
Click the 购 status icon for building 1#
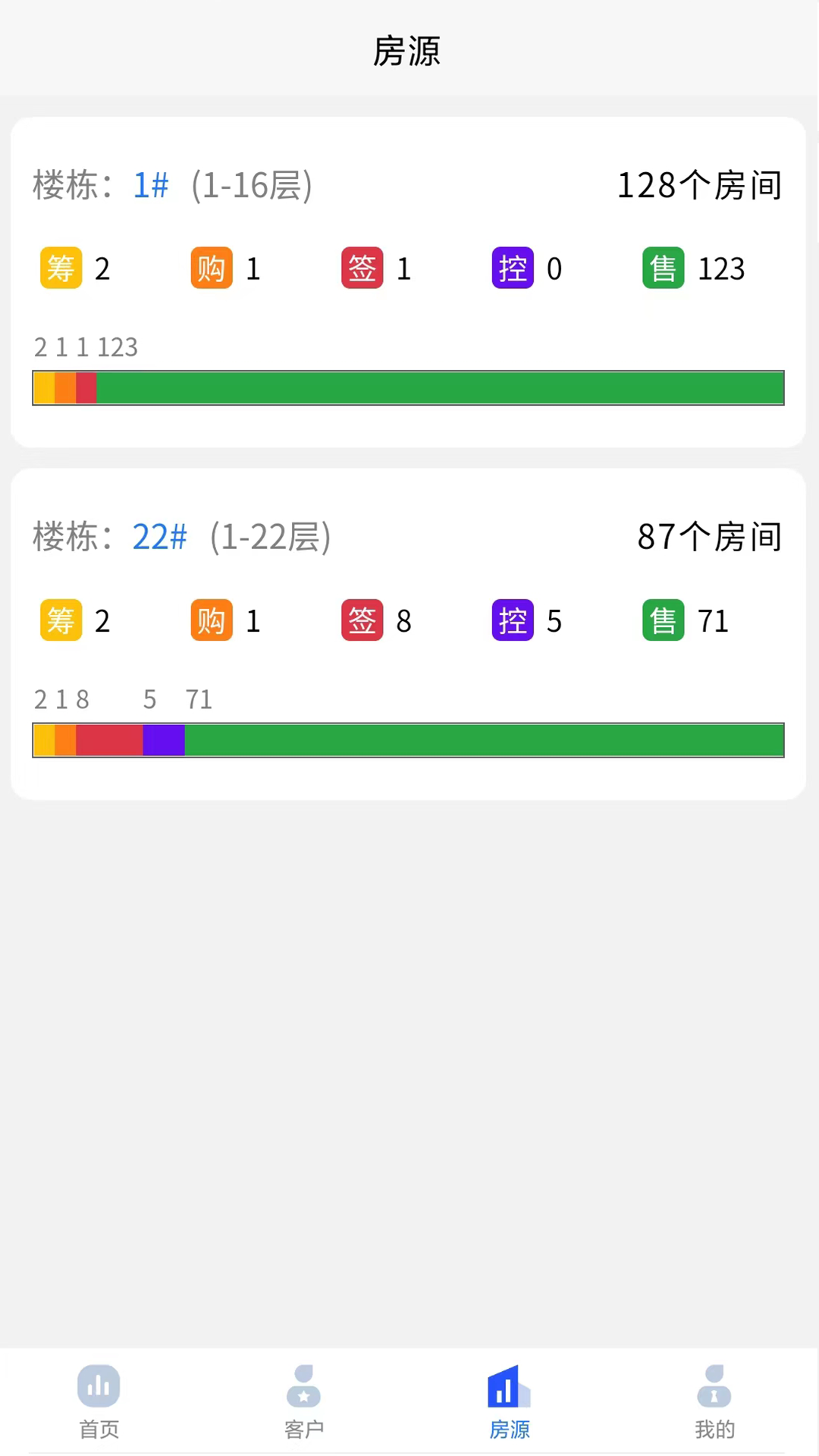pos(211,268)
